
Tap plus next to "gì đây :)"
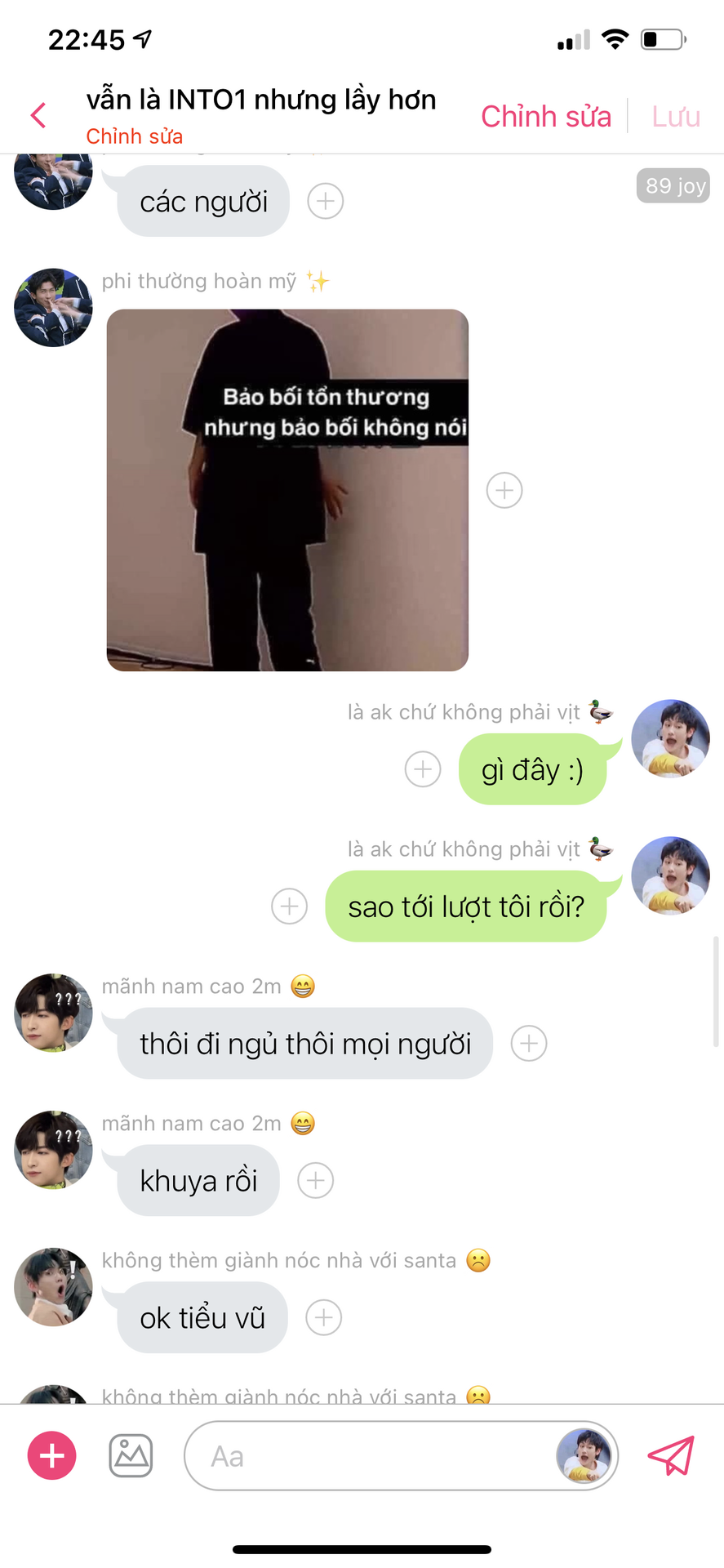click(423, 769)
